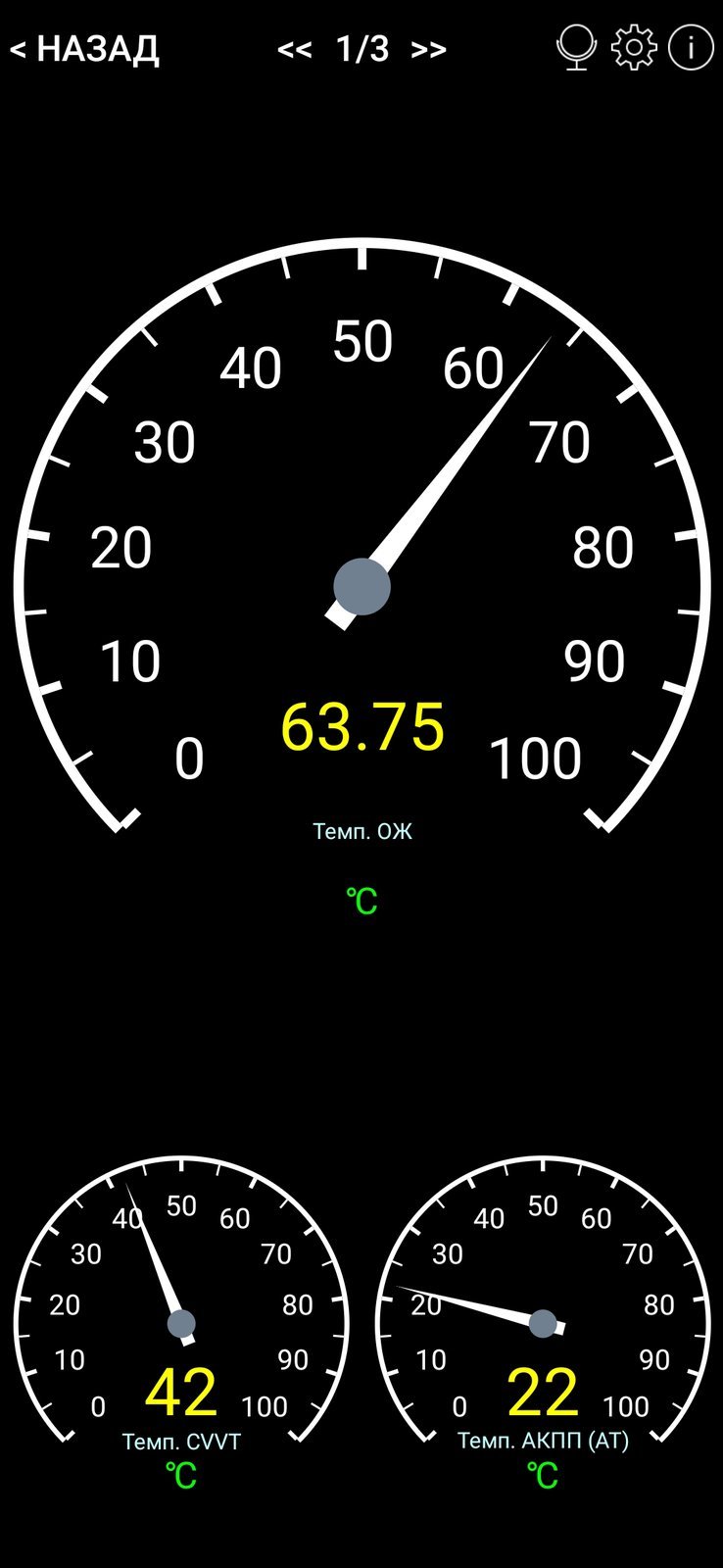Open the settings gear

[x=634, y=47]
